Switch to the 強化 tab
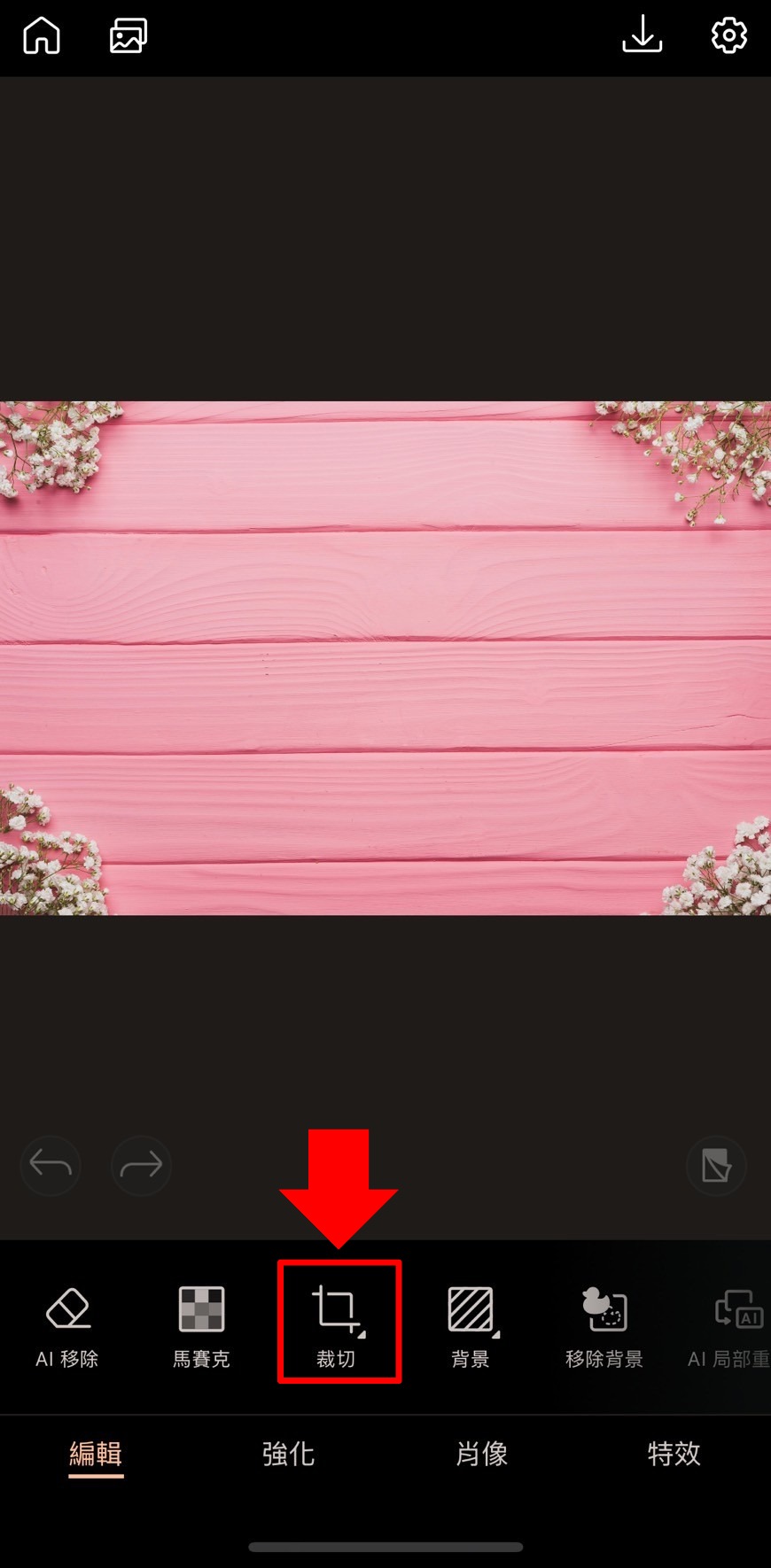771x1568 pixels. point(288,1454)
